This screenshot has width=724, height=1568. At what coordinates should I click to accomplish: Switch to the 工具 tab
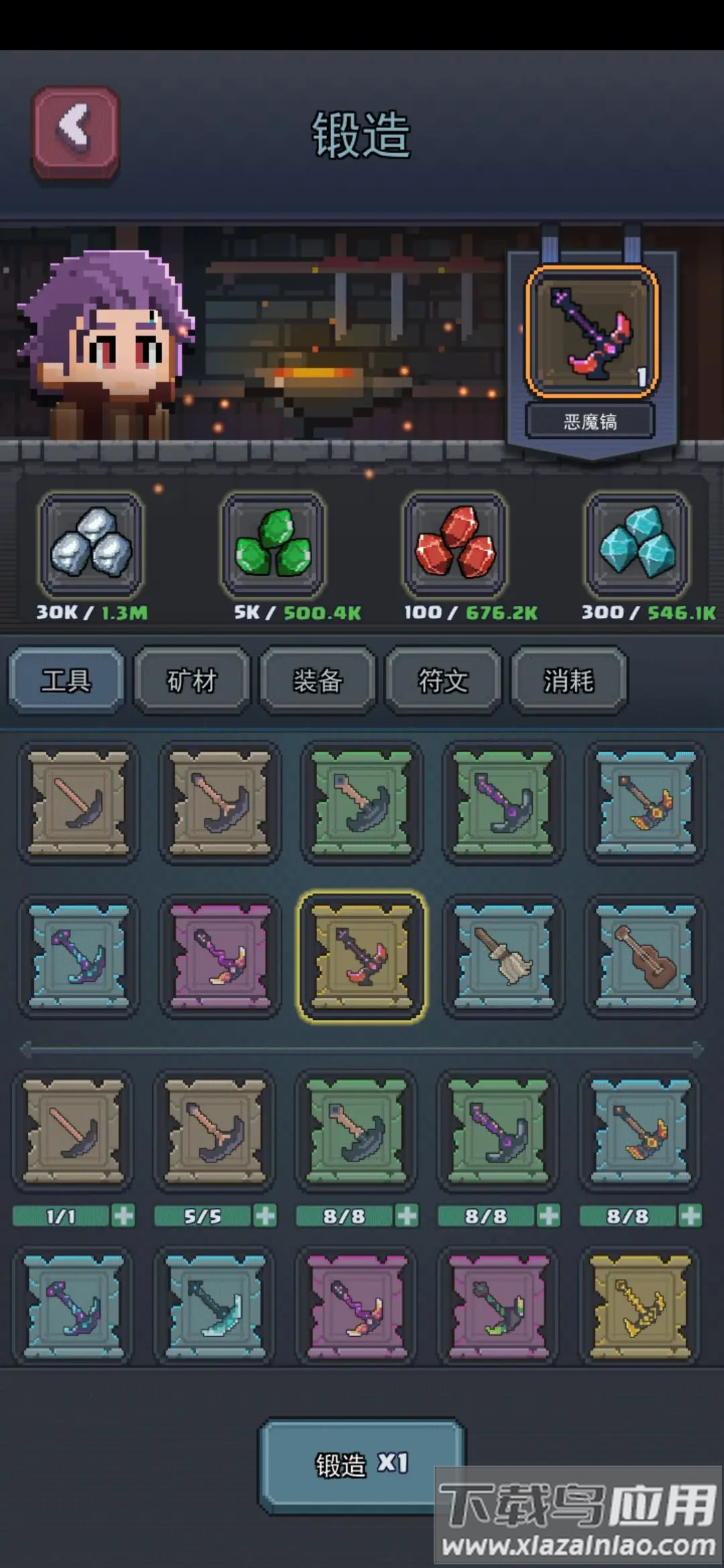tap(66, 681)
